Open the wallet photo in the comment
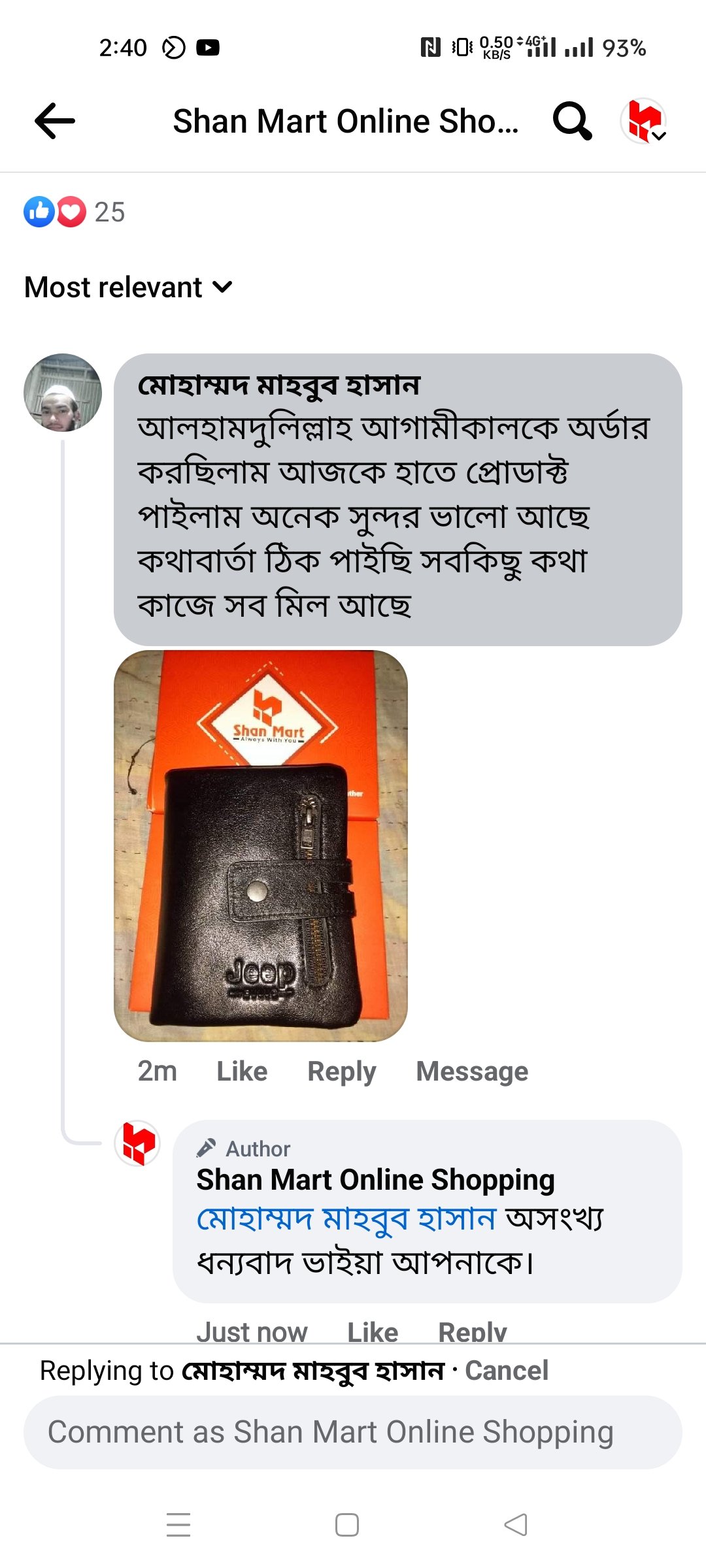The image size is (706, 1568). (x=261, y=845)
